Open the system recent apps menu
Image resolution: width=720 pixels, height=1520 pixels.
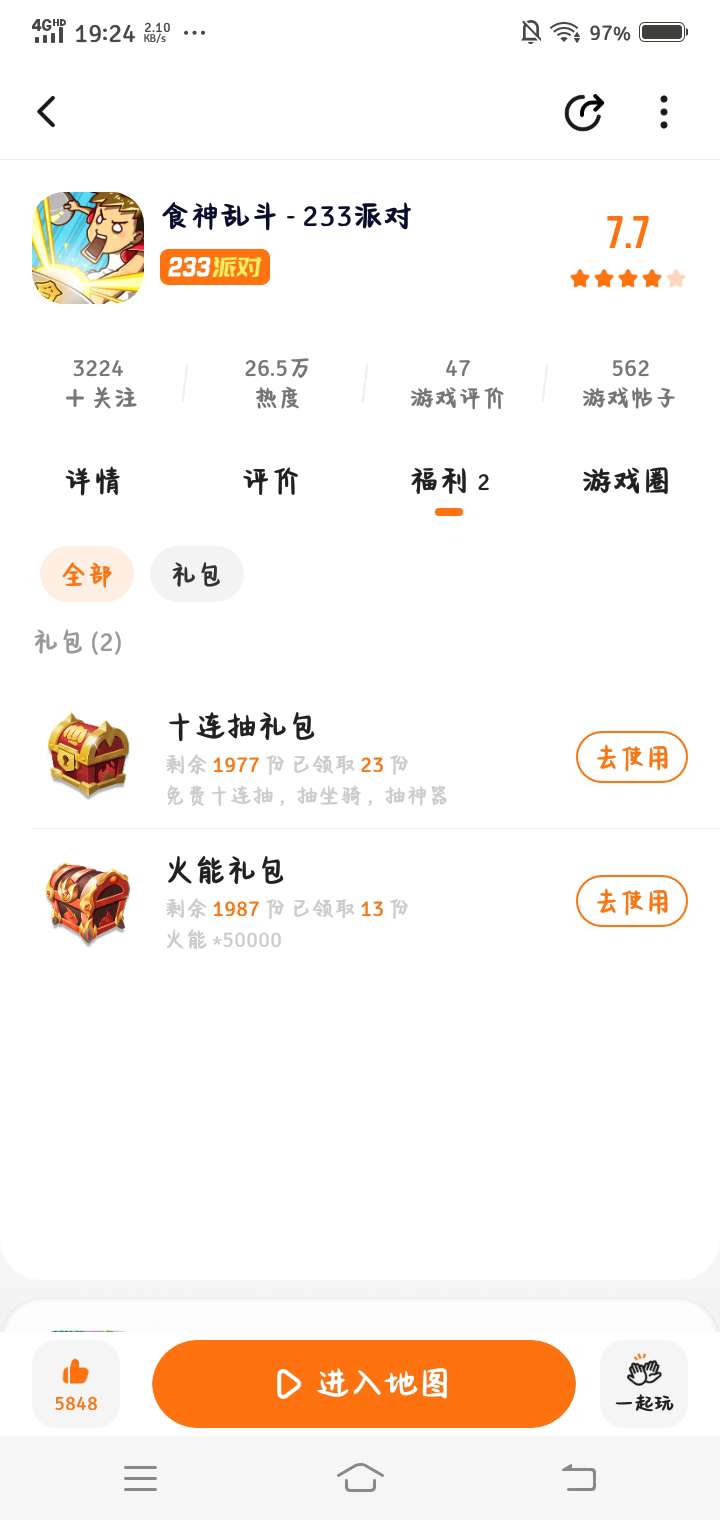coord(140,1477)
